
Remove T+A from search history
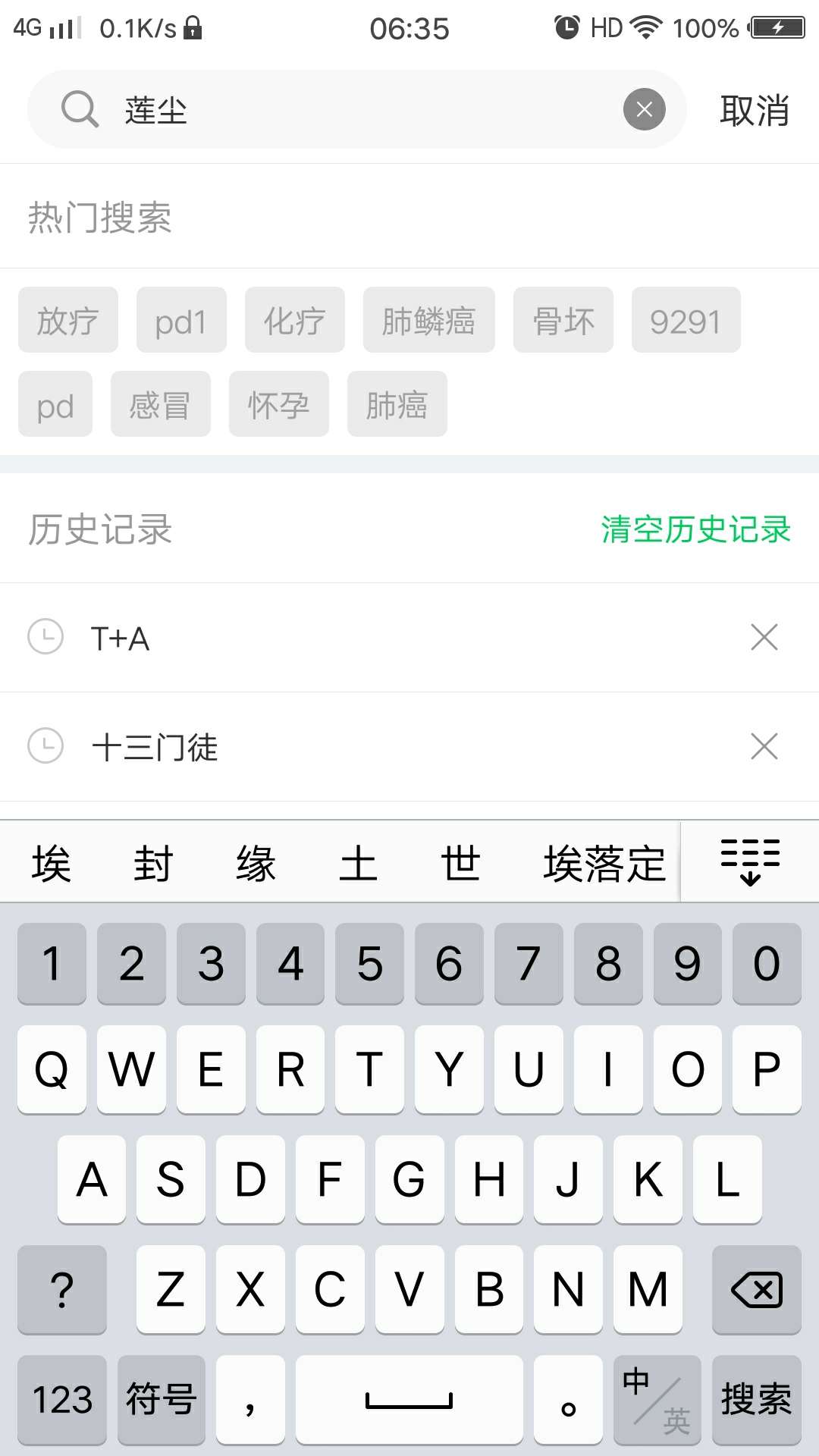764,638
